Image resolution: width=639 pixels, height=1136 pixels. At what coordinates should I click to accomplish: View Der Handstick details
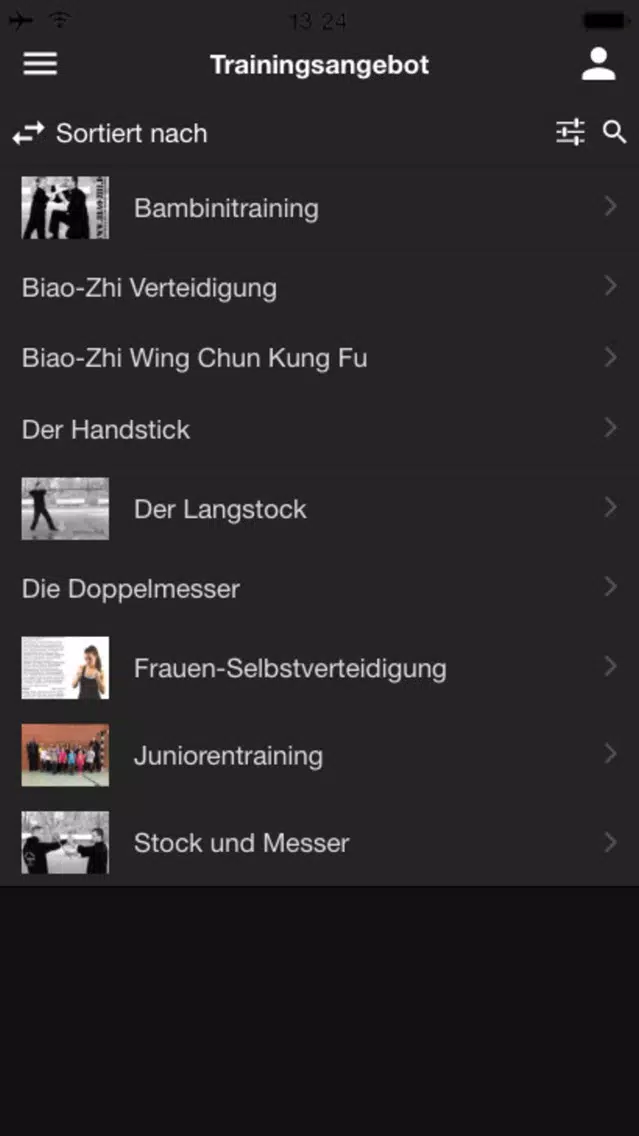pos(320,429)
